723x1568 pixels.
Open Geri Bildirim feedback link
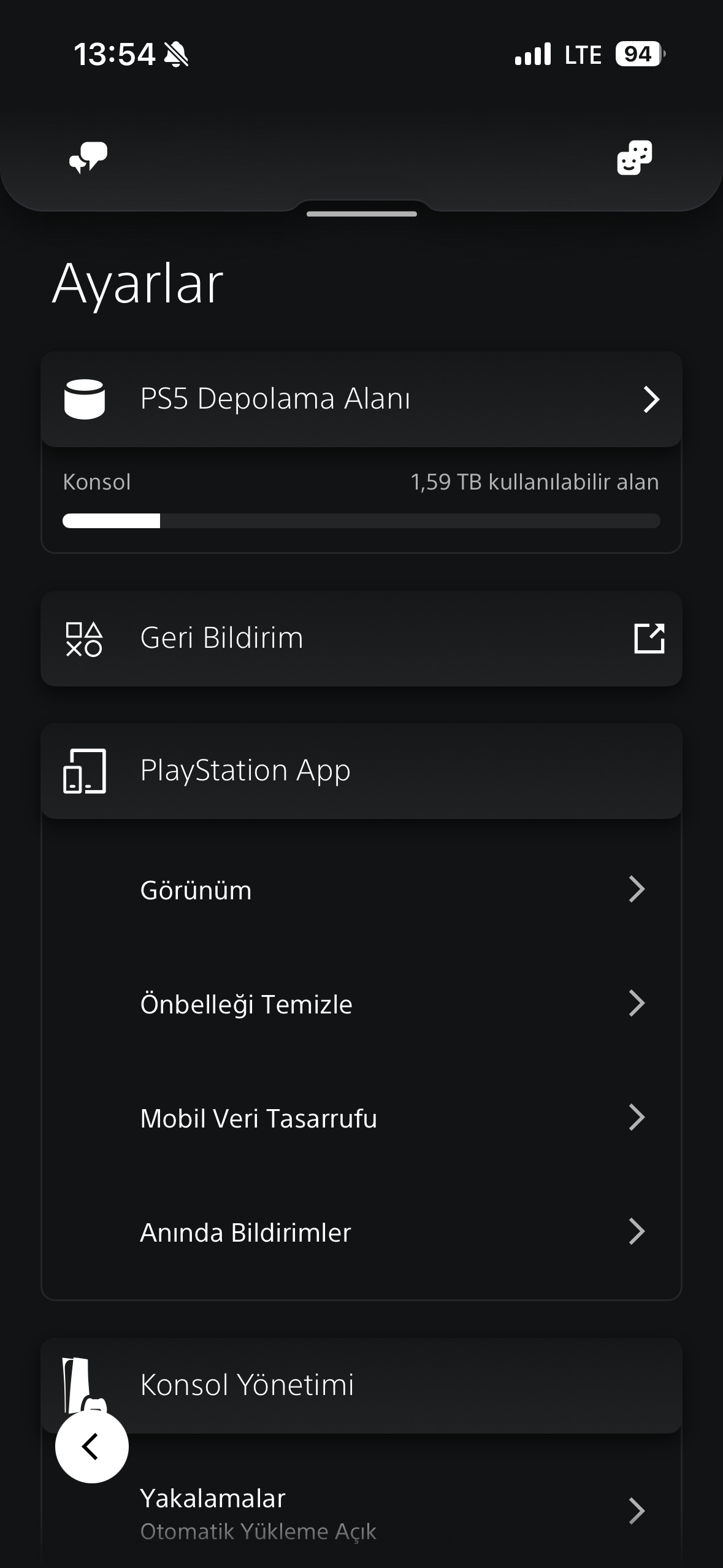tap(361, 639)
